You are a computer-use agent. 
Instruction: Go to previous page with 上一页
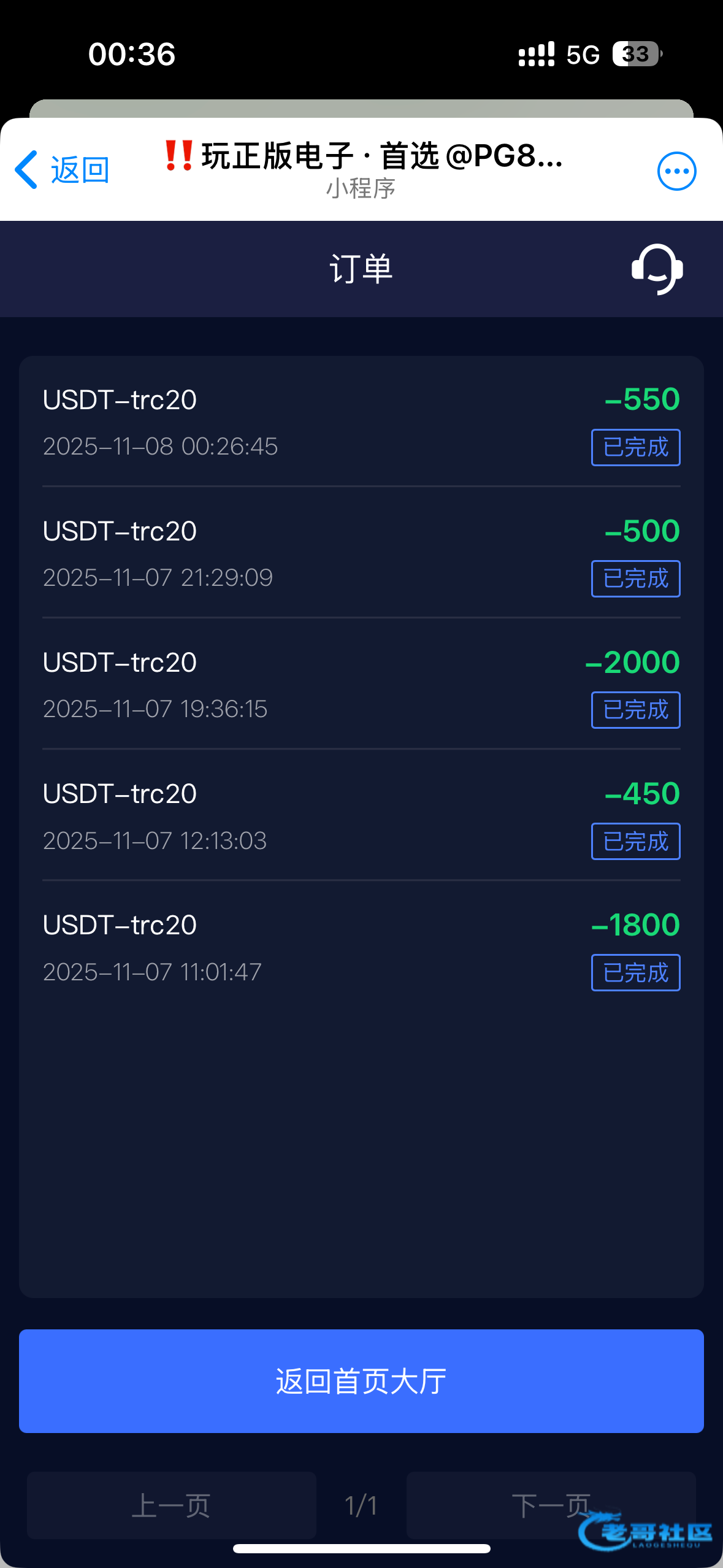tap(171, 1505)
